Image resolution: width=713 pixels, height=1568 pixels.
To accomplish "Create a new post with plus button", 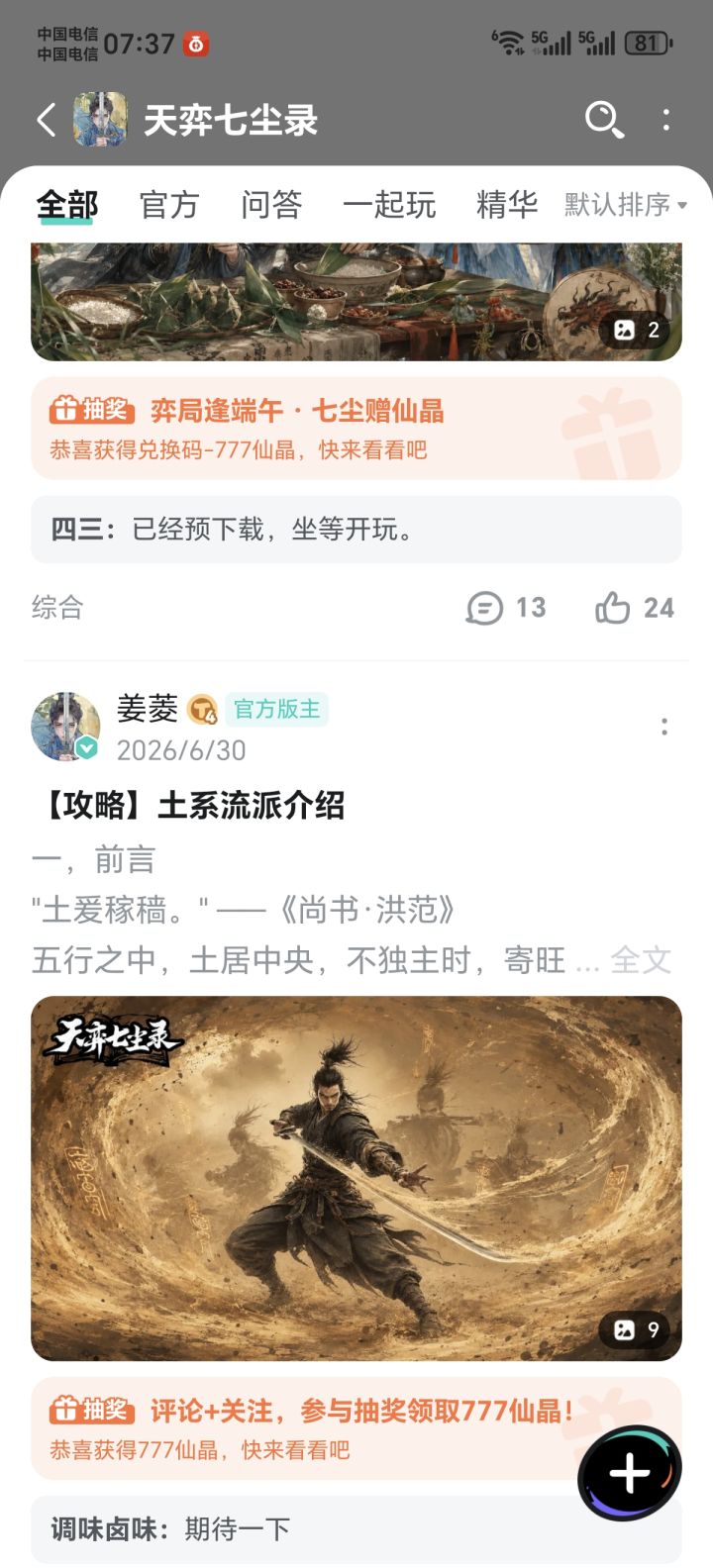I will [630, 1474].
